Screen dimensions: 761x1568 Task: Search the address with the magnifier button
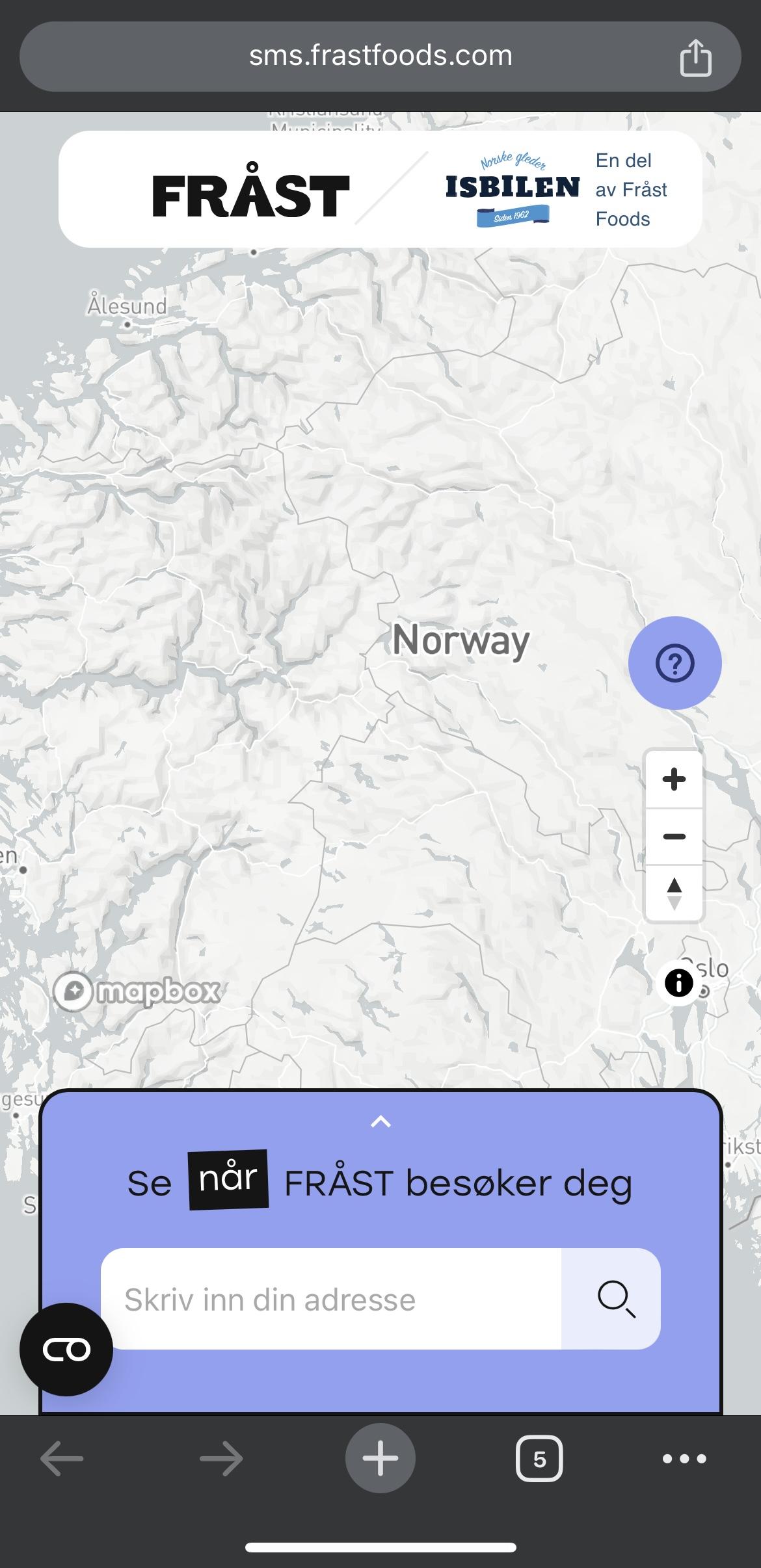point(611,1300)
